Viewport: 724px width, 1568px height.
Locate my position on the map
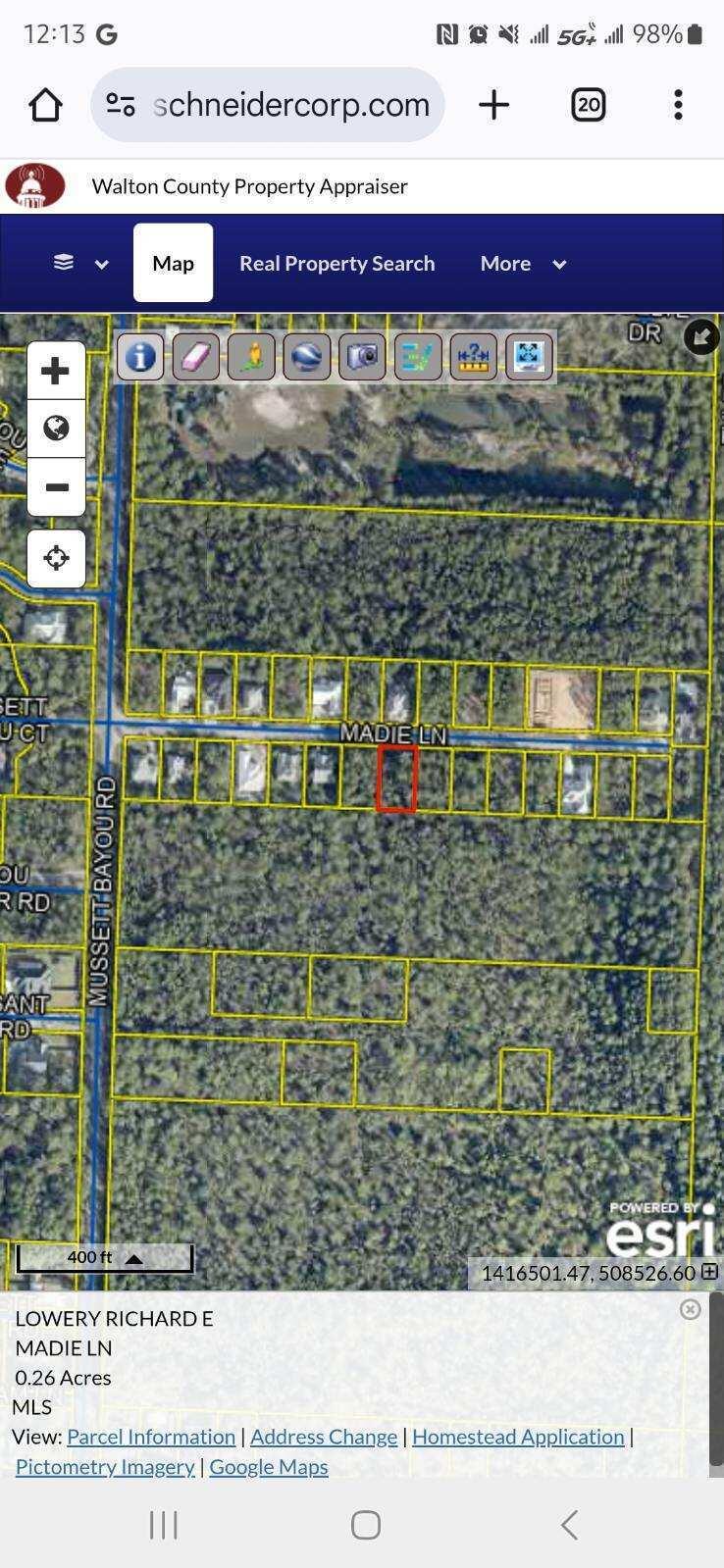tap(56, 558)
